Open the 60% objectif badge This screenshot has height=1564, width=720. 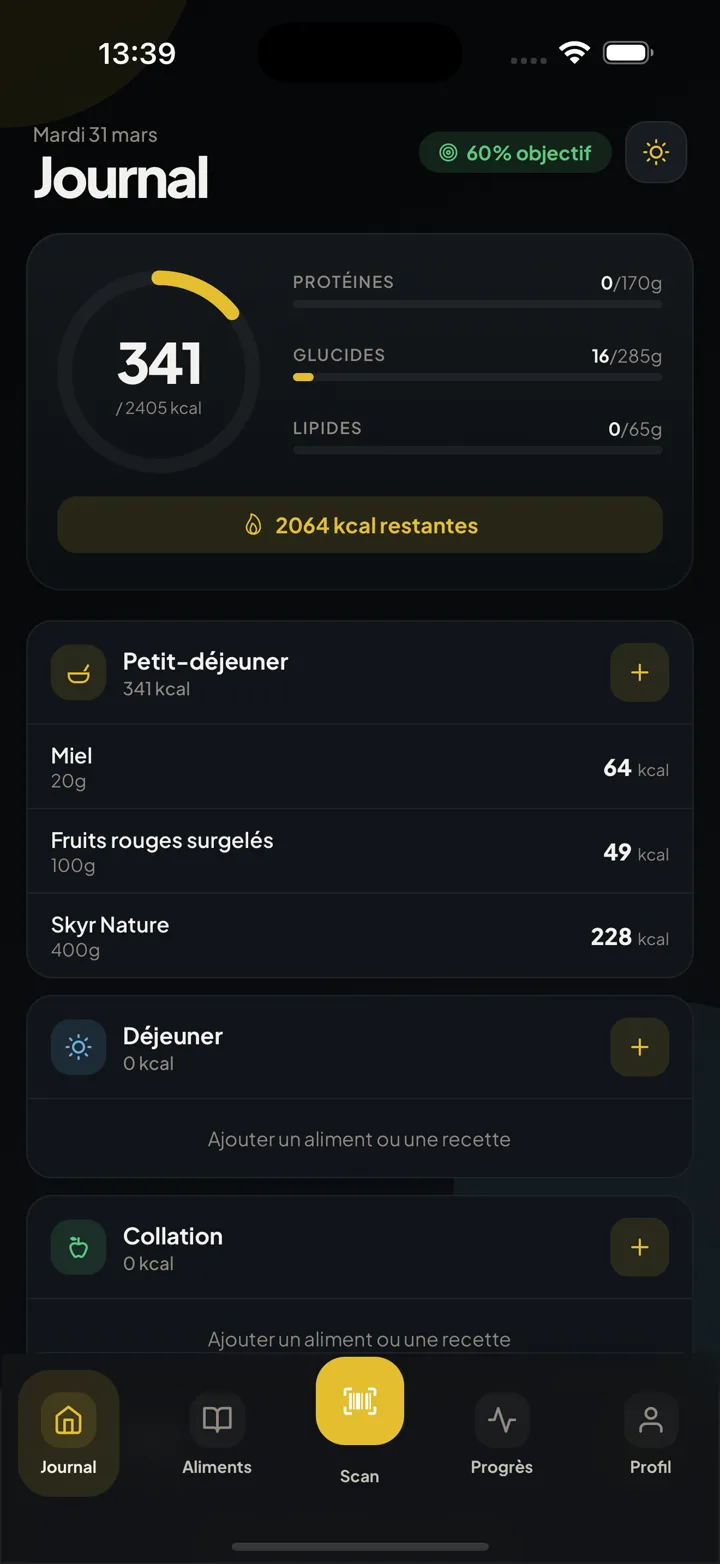coord(514,152)
